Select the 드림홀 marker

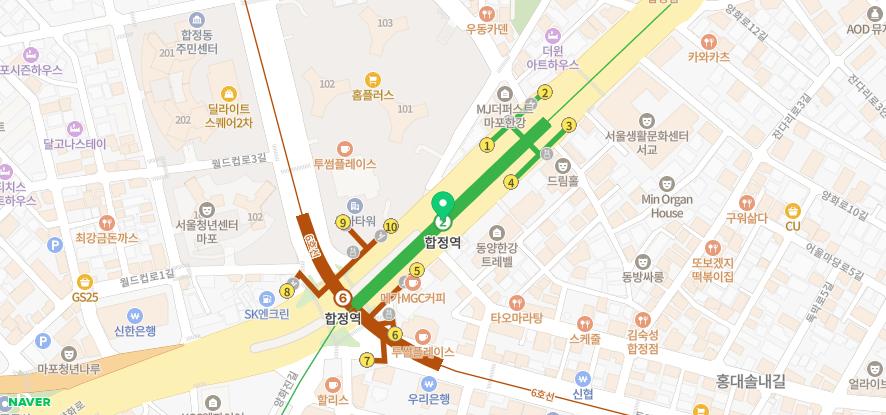coord(563,165)
